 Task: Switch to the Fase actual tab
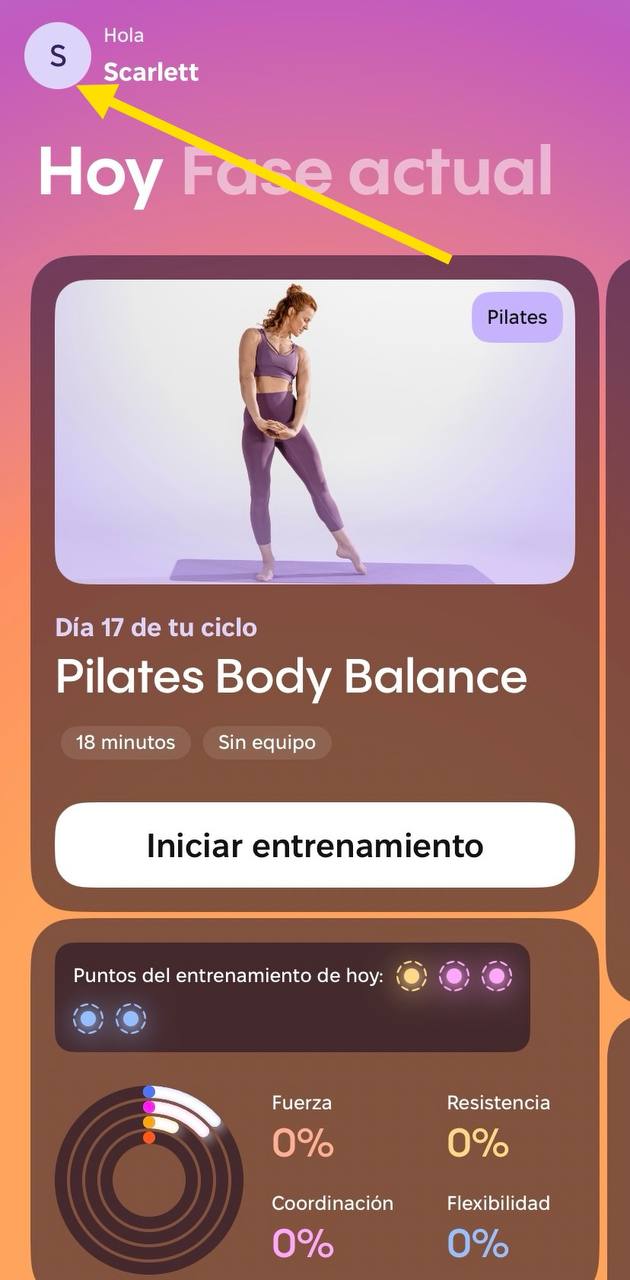click(368, 172)
